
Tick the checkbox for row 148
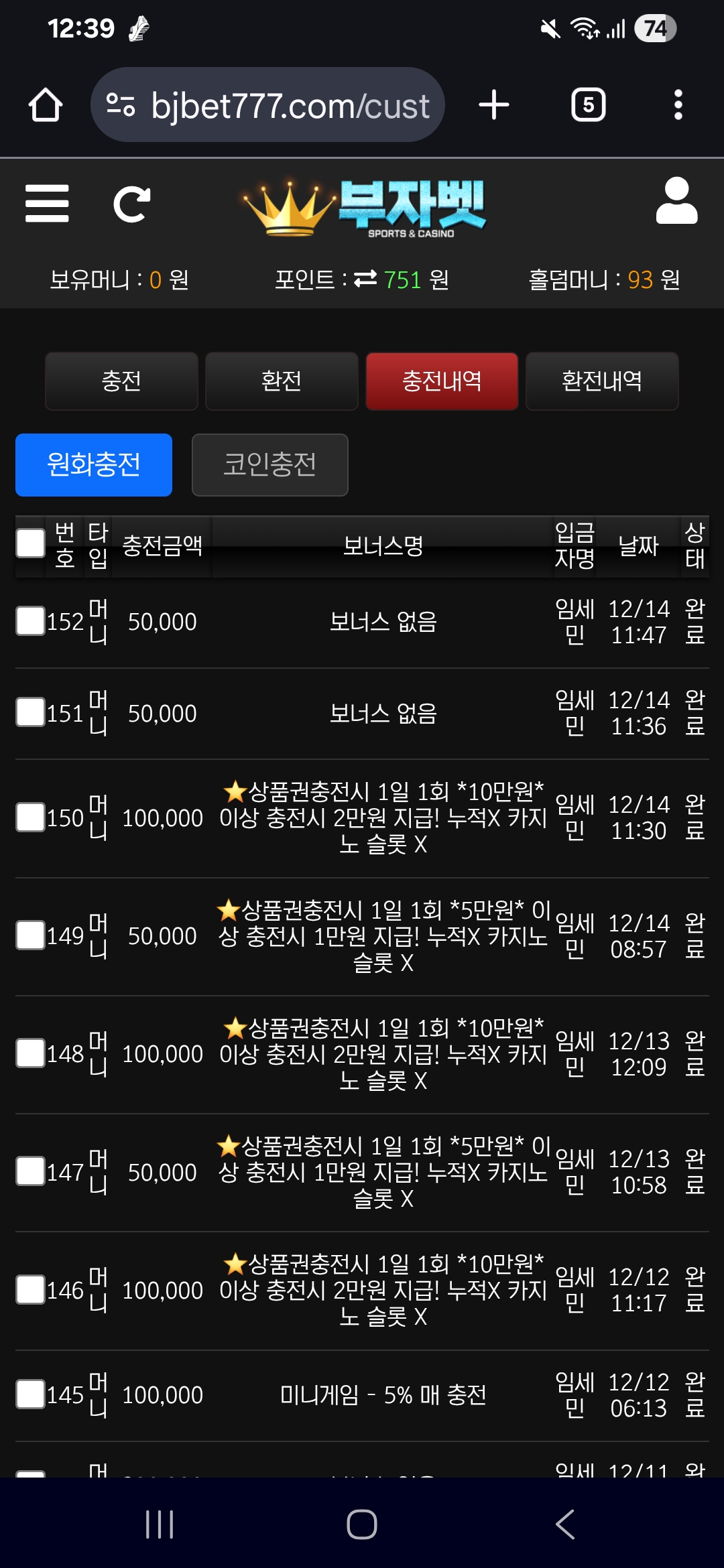(31, 1053)
